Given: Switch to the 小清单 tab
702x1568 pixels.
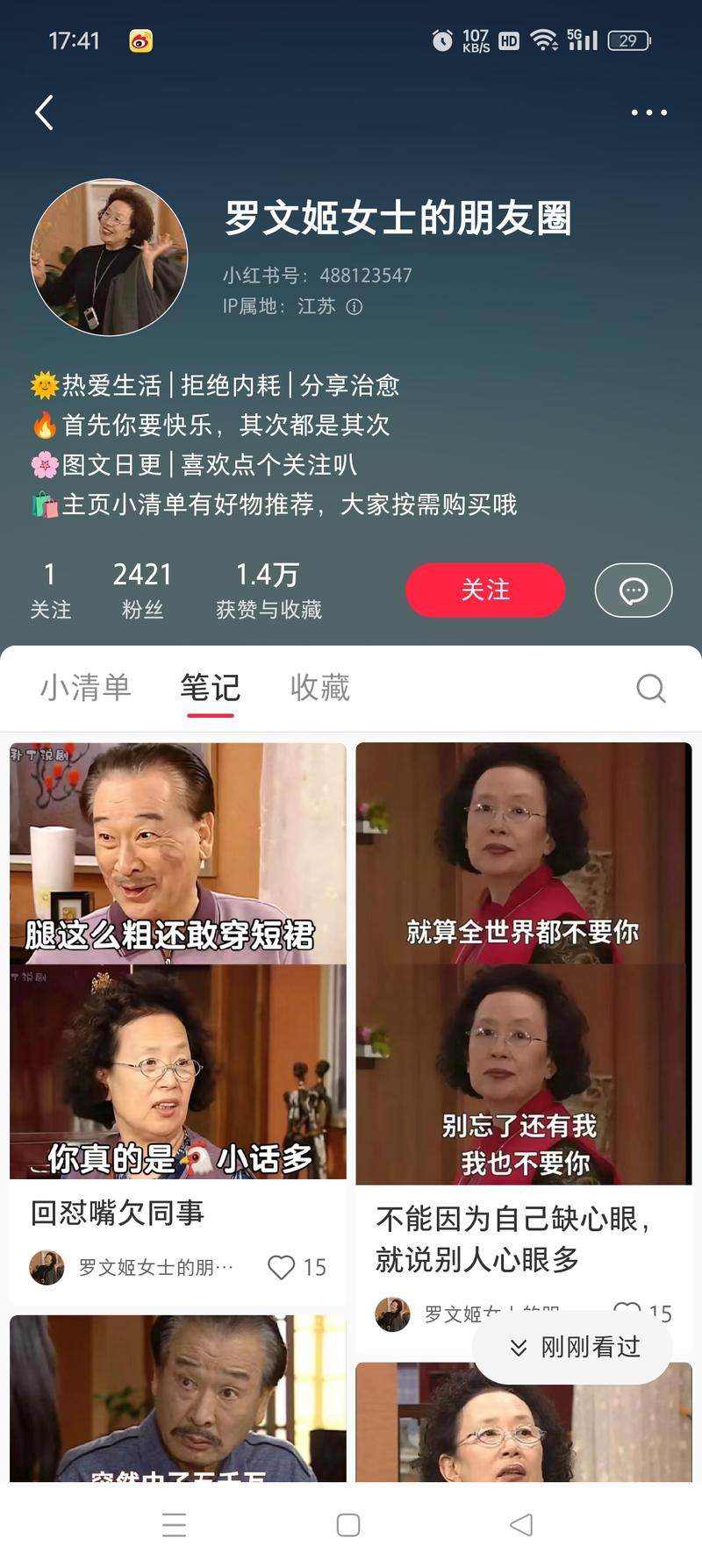Looking at the screenshot, I should click(x=85, y=688).
